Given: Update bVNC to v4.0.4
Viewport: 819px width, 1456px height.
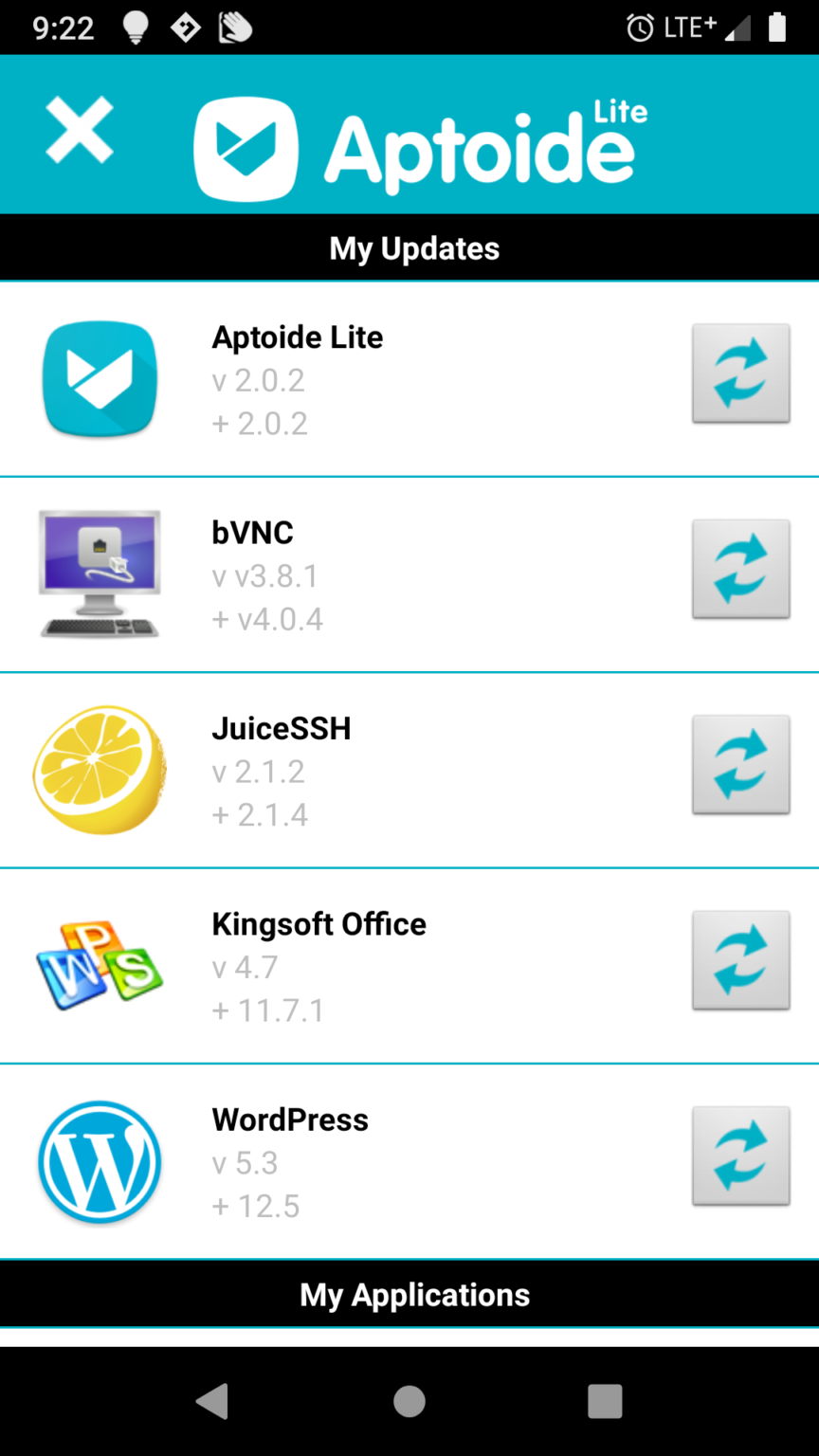Looking at the screenshot, I should (740, 569).
